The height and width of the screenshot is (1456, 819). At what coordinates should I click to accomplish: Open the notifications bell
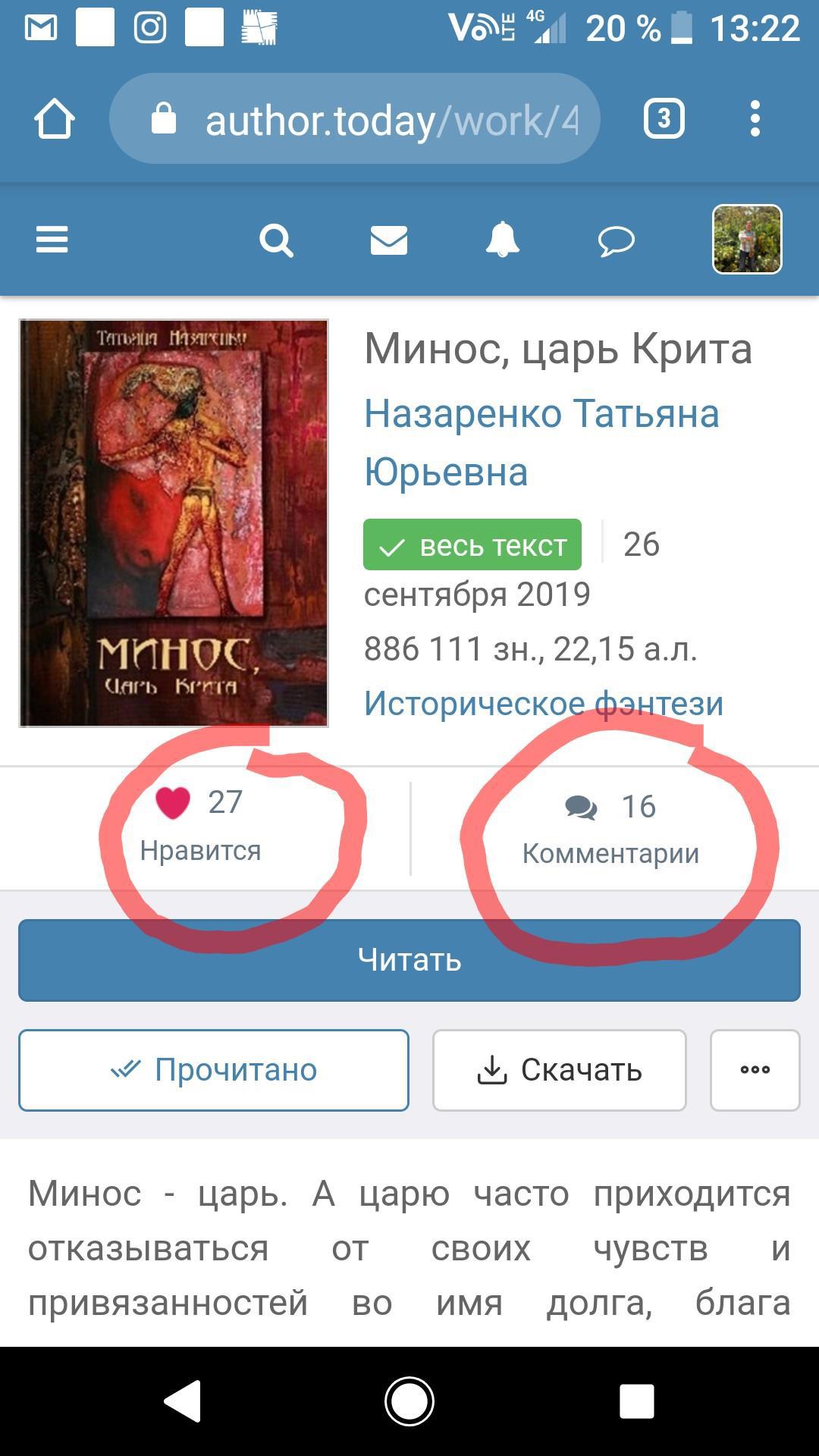(502, 240)
